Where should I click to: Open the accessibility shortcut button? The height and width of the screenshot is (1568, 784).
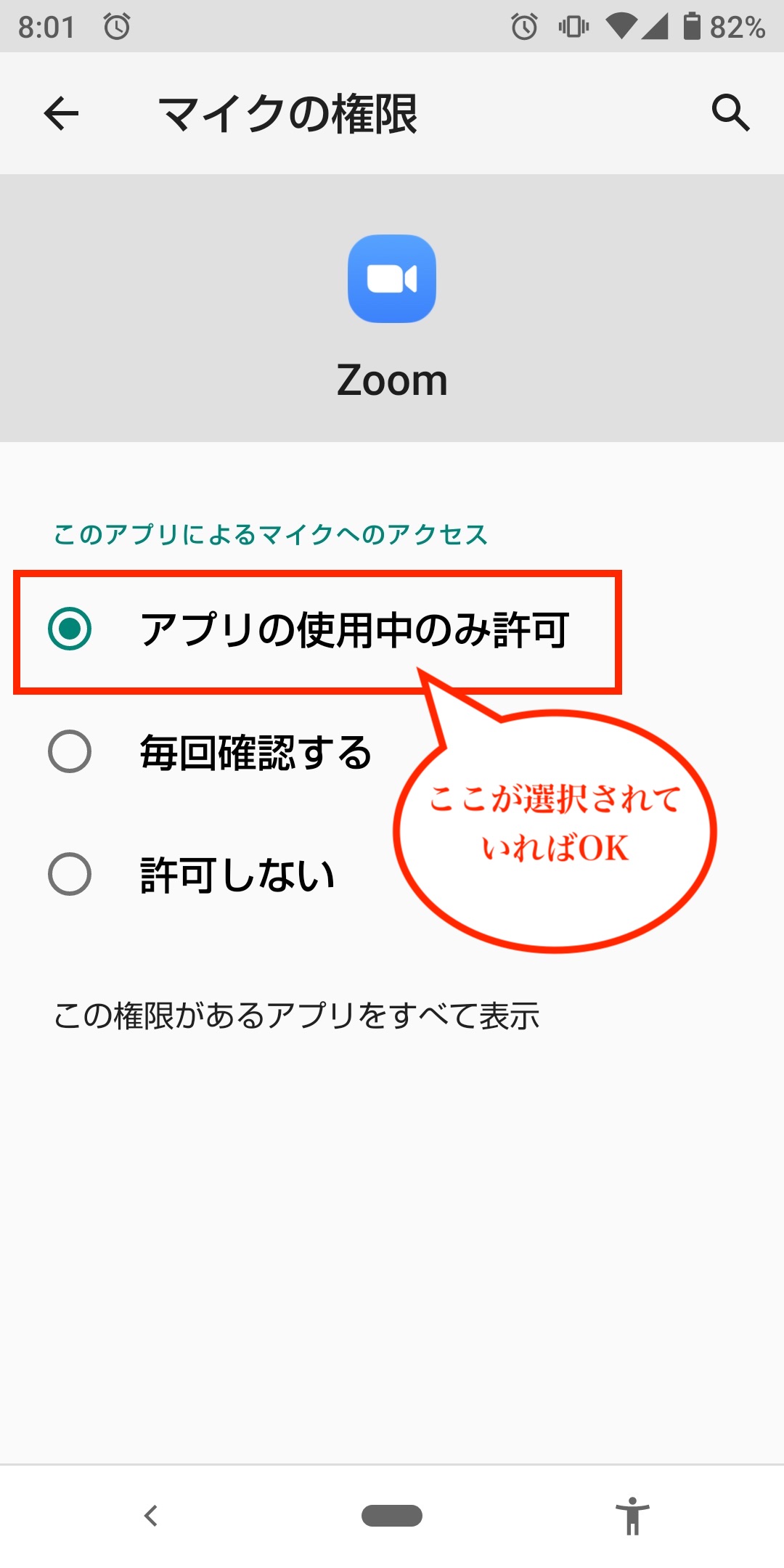632,1516
